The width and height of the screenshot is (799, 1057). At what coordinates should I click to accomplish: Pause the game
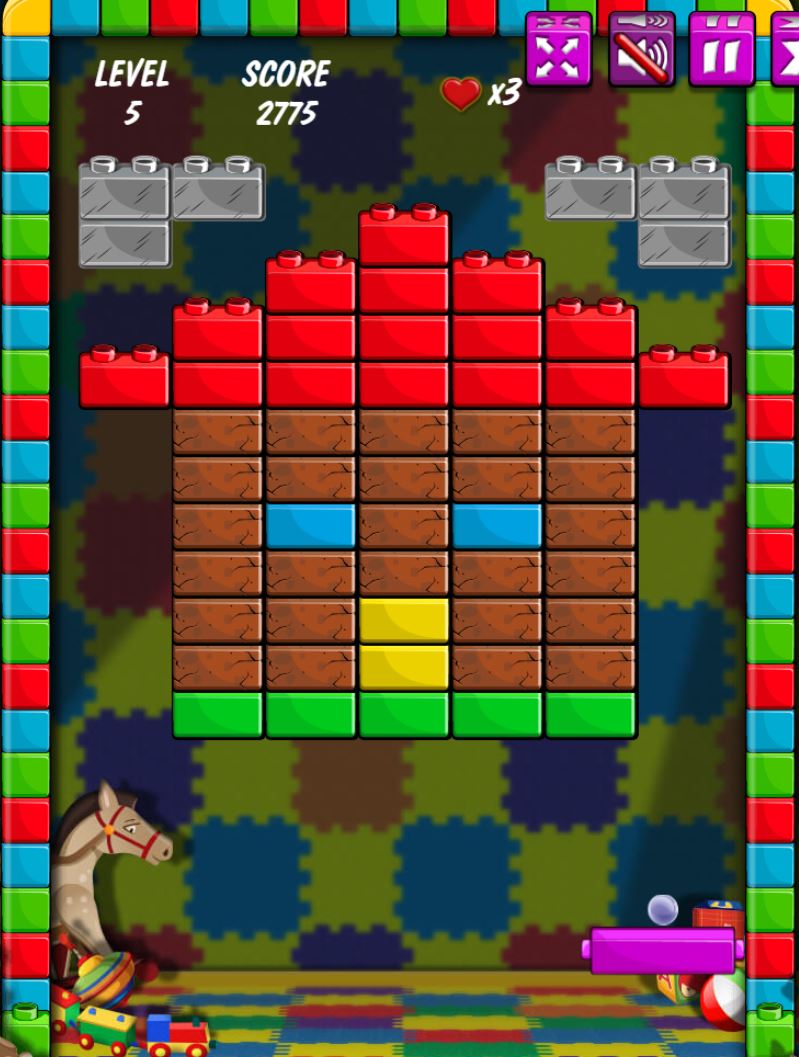(721, 50)
